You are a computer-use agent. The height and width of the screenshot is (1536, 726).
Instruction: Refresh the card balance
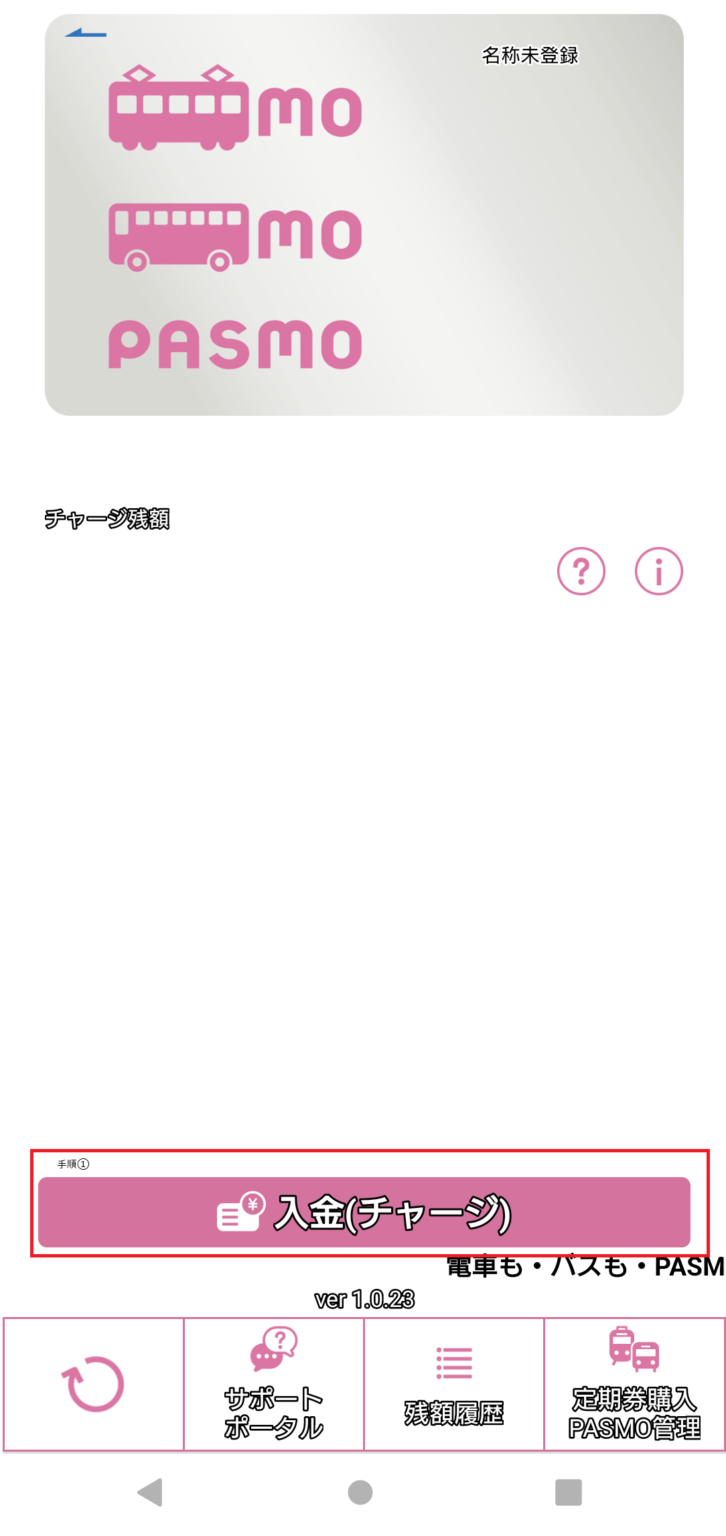click(x=94, y=1384)
